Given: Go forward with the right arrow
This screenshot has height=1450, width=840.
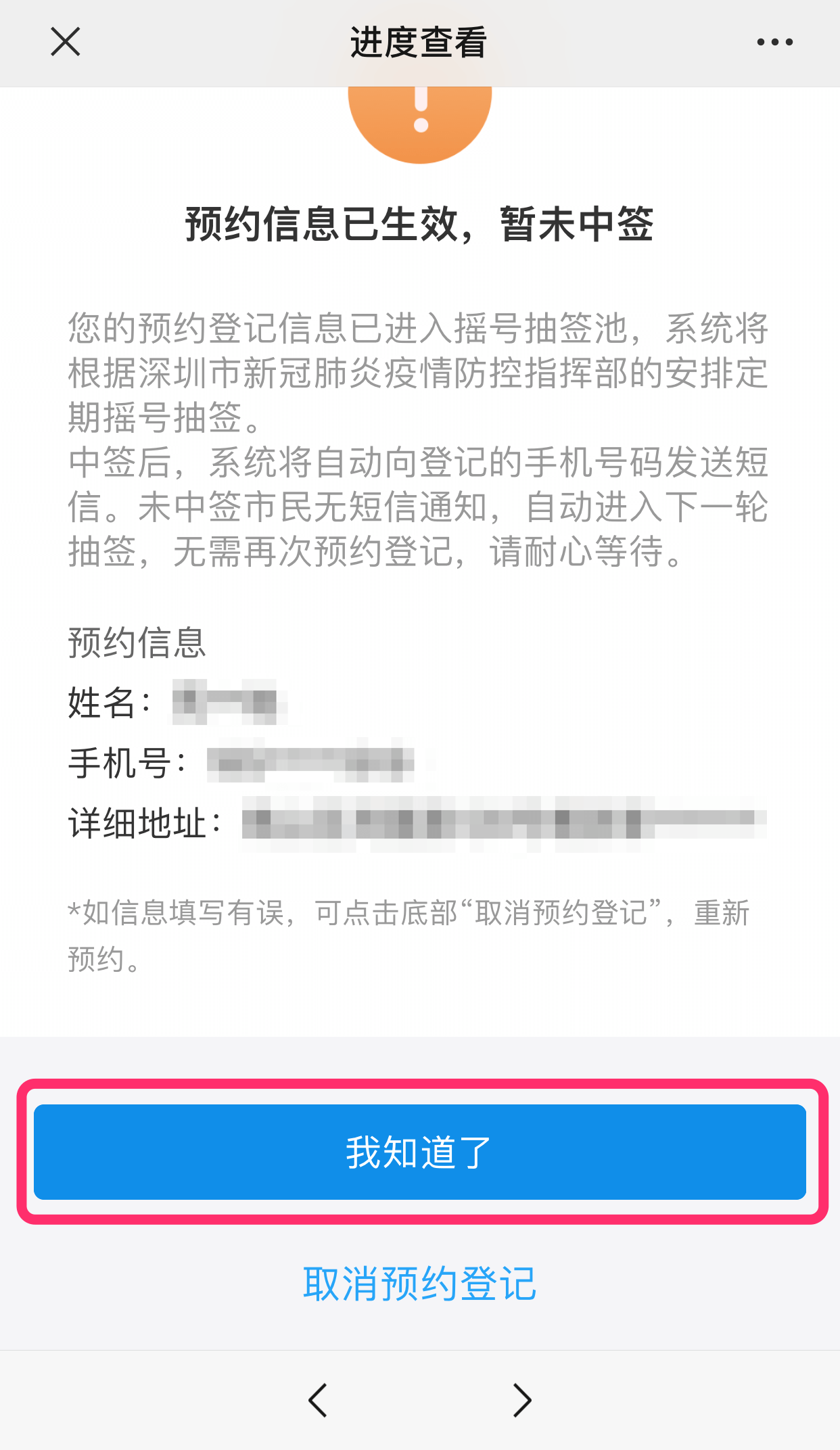Looking at the screenshot, I should coord(522,1399).
